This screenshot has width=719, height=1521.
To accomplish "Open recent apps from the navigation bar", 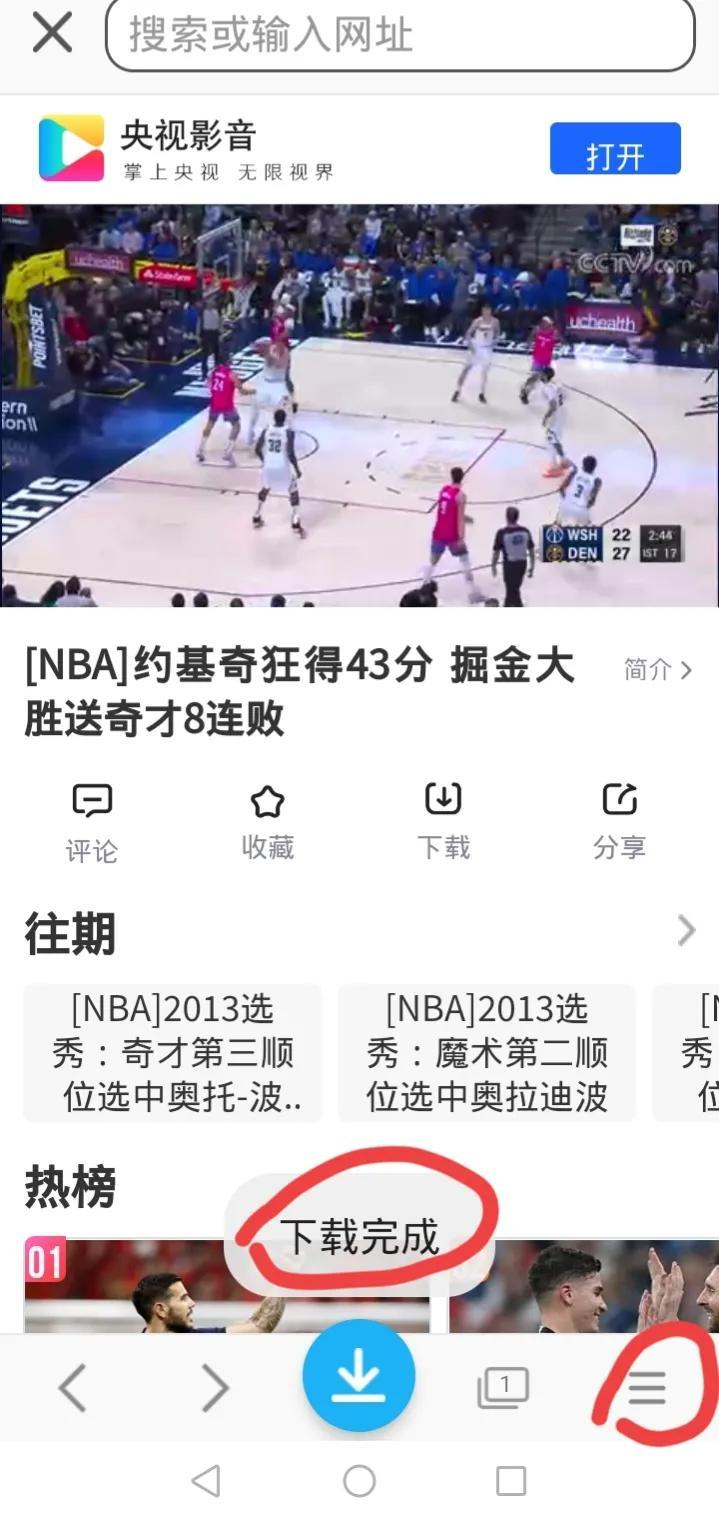I will click(x=511, y=1481).
